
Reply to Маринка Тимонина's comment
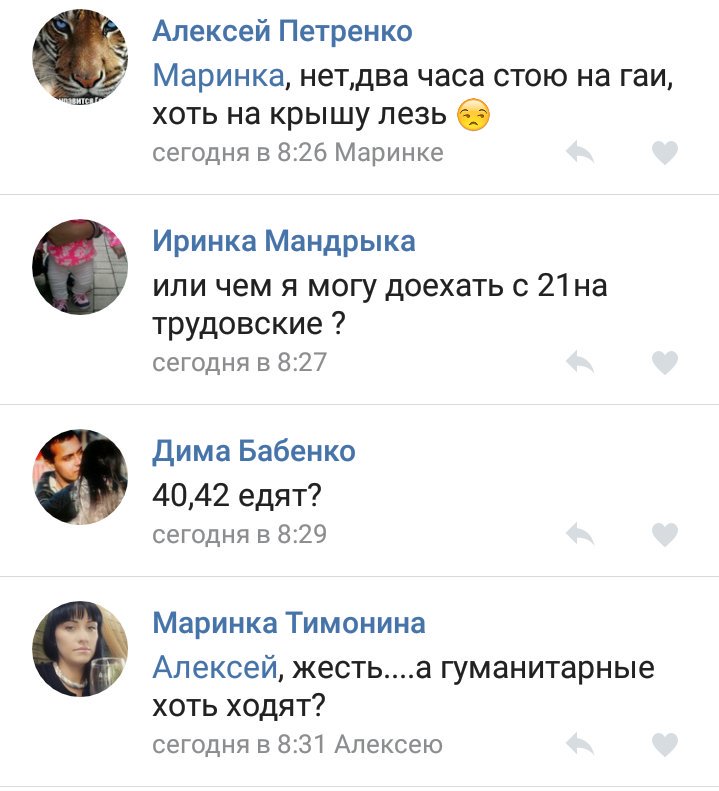pos(580,744)
